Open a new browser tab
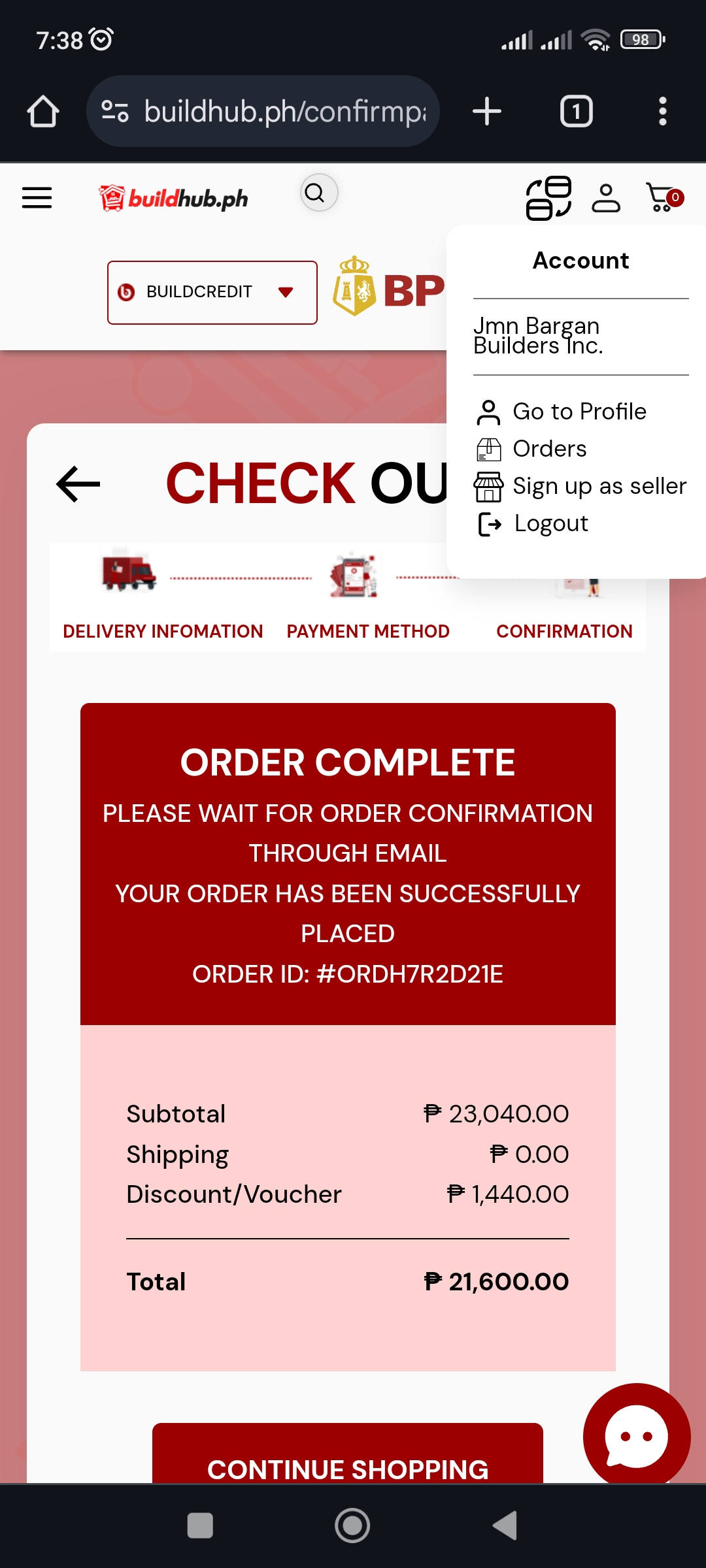This screenshot has height=1568, width=706. click(x=486, y=111)
